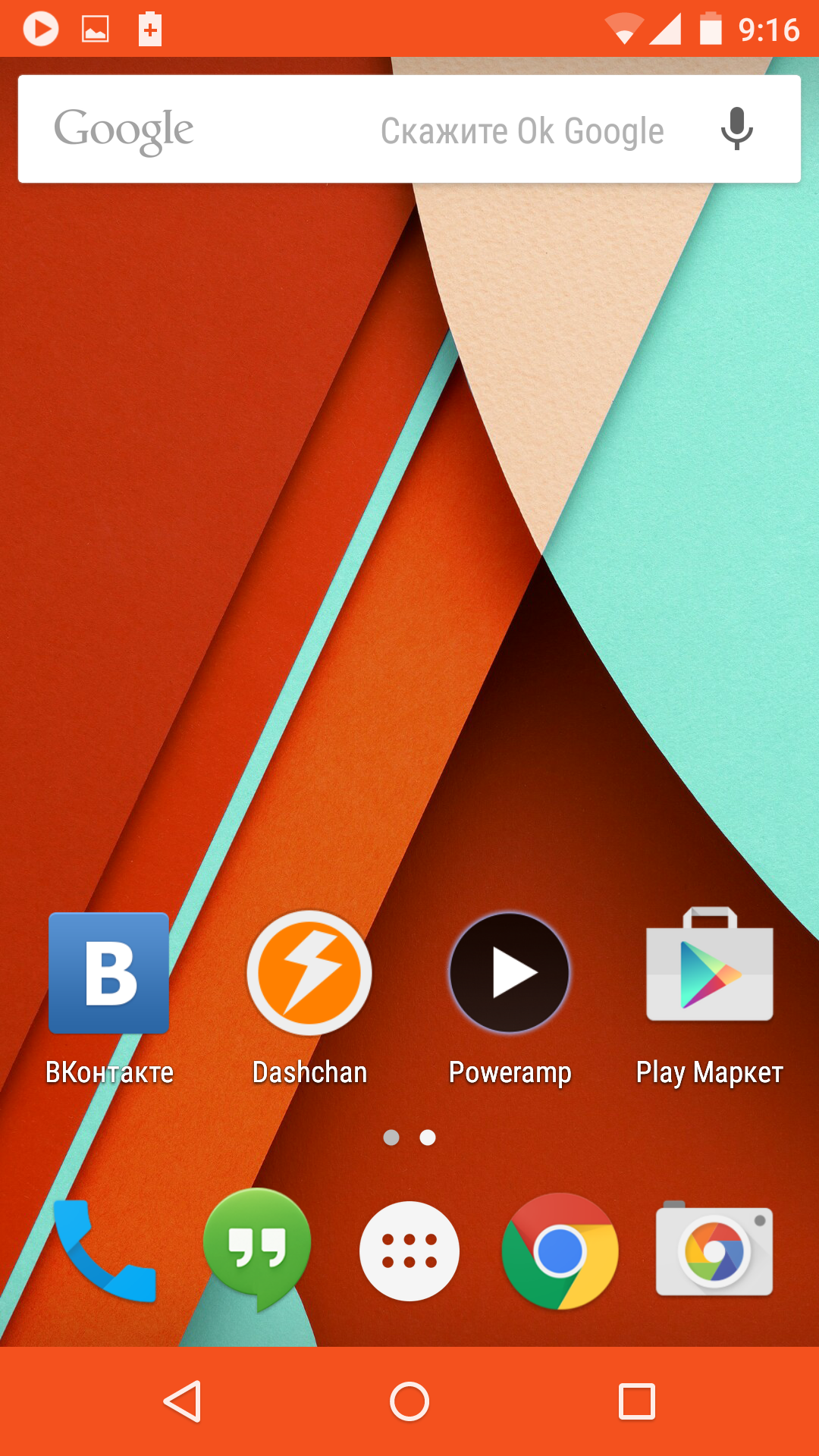This screenshot has width=819, height=1456.
Task: Launch Chrome browser
Action: (560, 1251)
